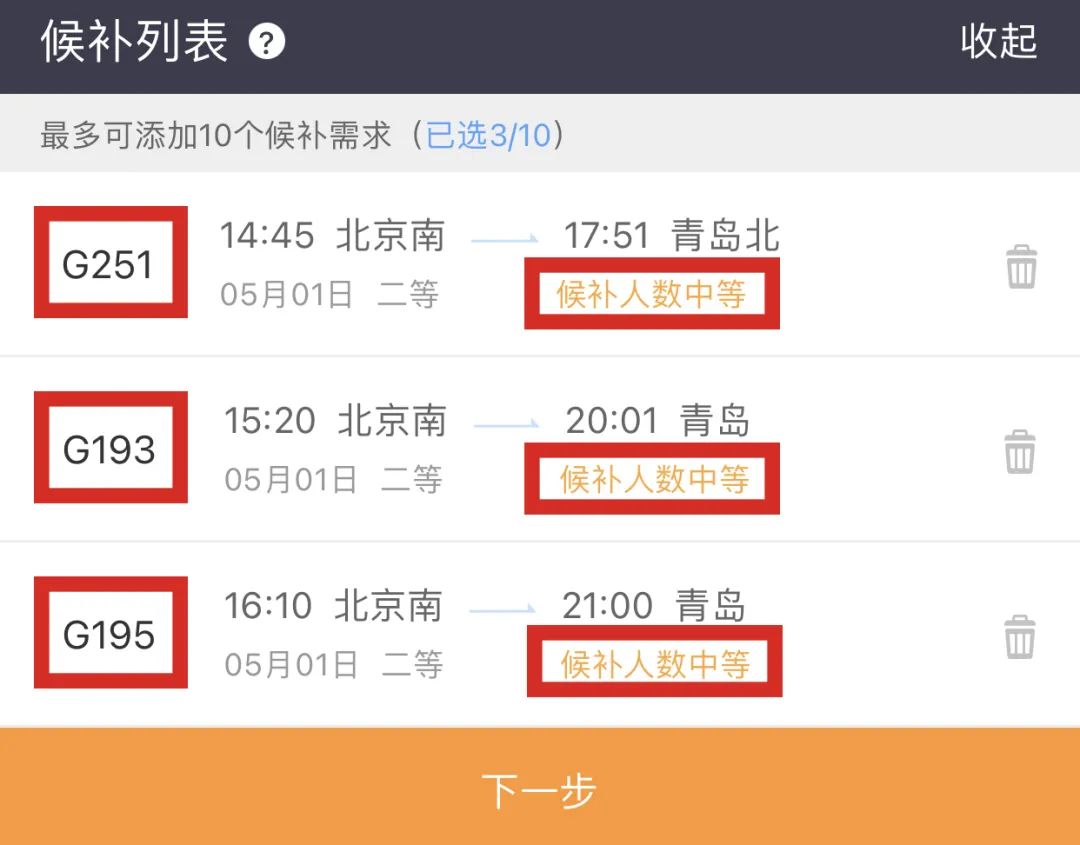
Task: Delete the G195 train entry
Action: click(x=1020, y=637)
